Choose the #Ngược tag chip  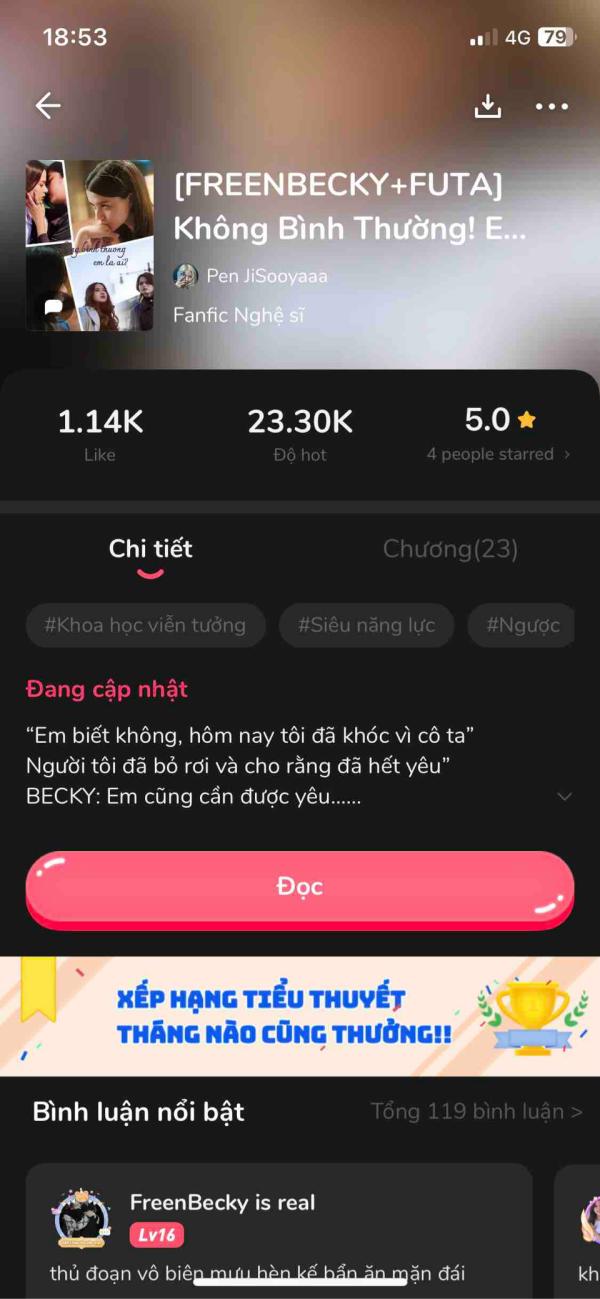(x=522, y=626)
